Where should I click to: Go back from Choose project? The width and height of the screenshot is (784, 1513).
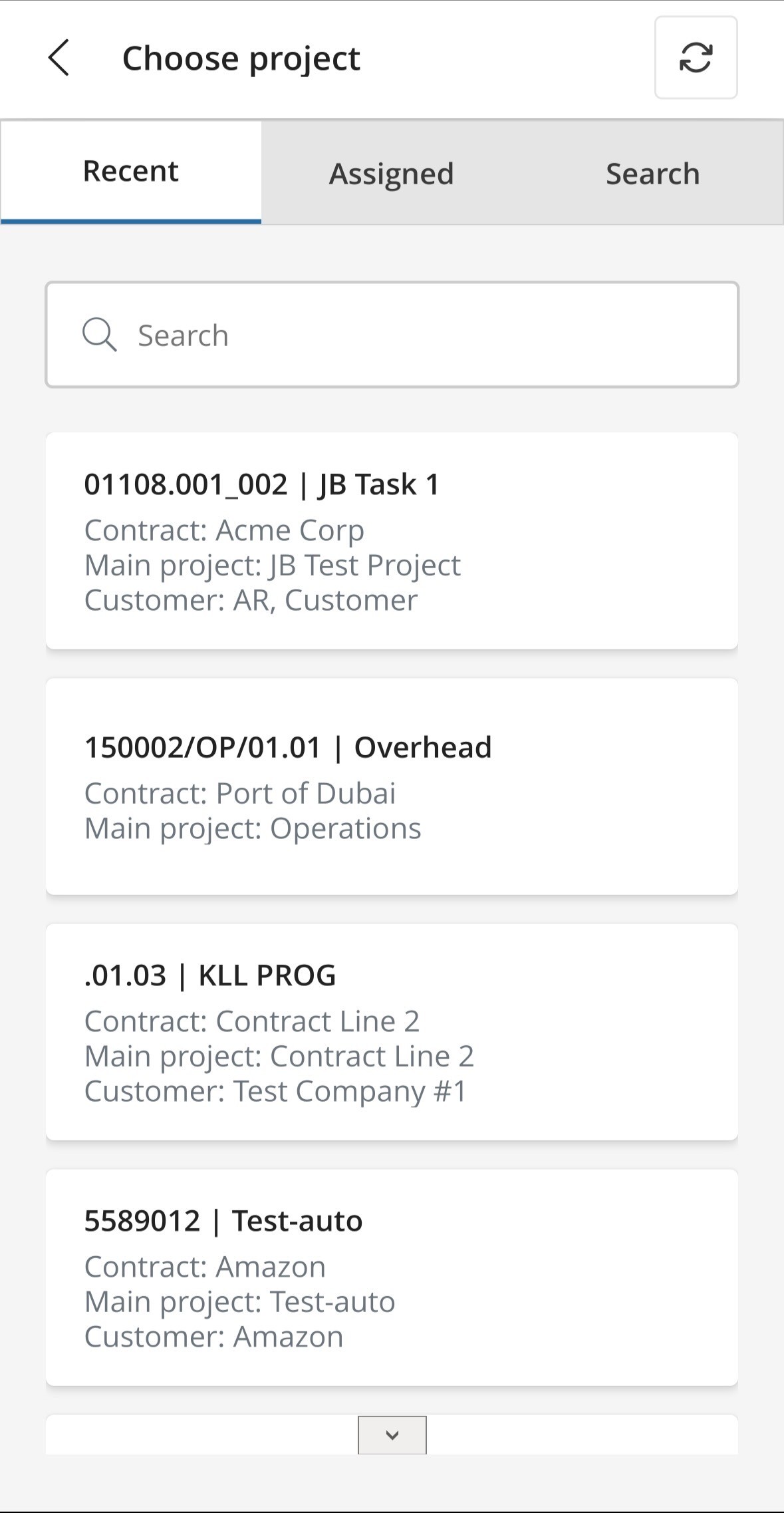click(x=59, y=58)
